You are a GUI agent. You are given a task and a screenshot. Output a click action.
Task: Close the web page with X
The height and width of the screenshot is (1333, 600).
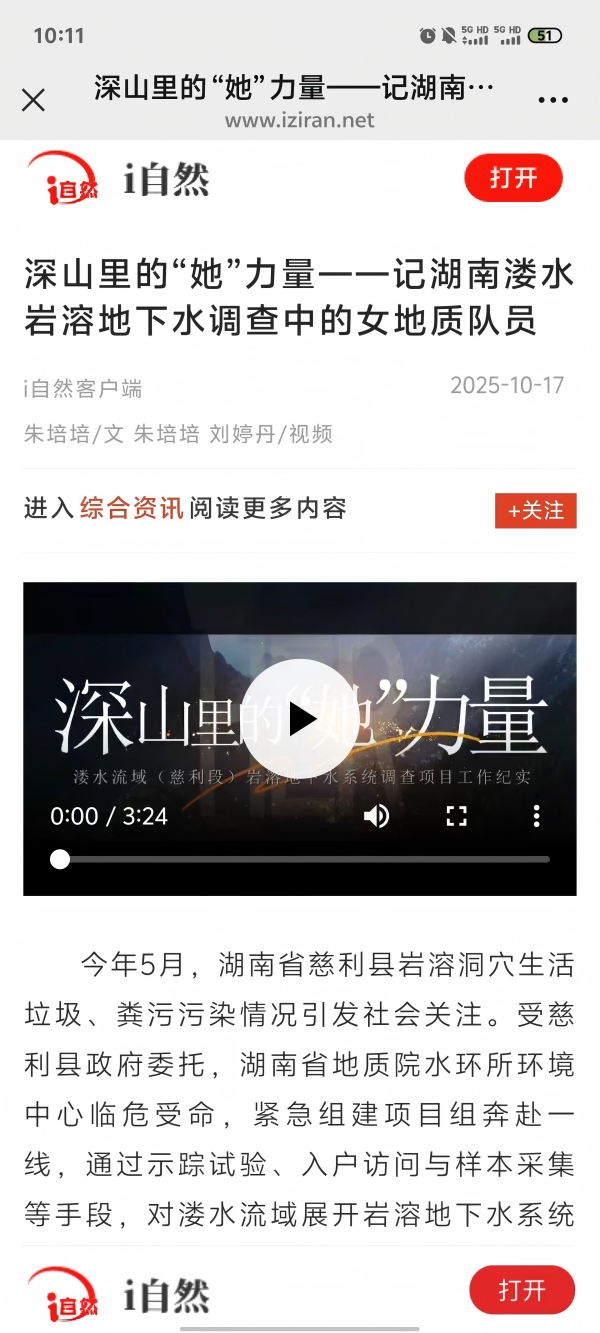33,100
